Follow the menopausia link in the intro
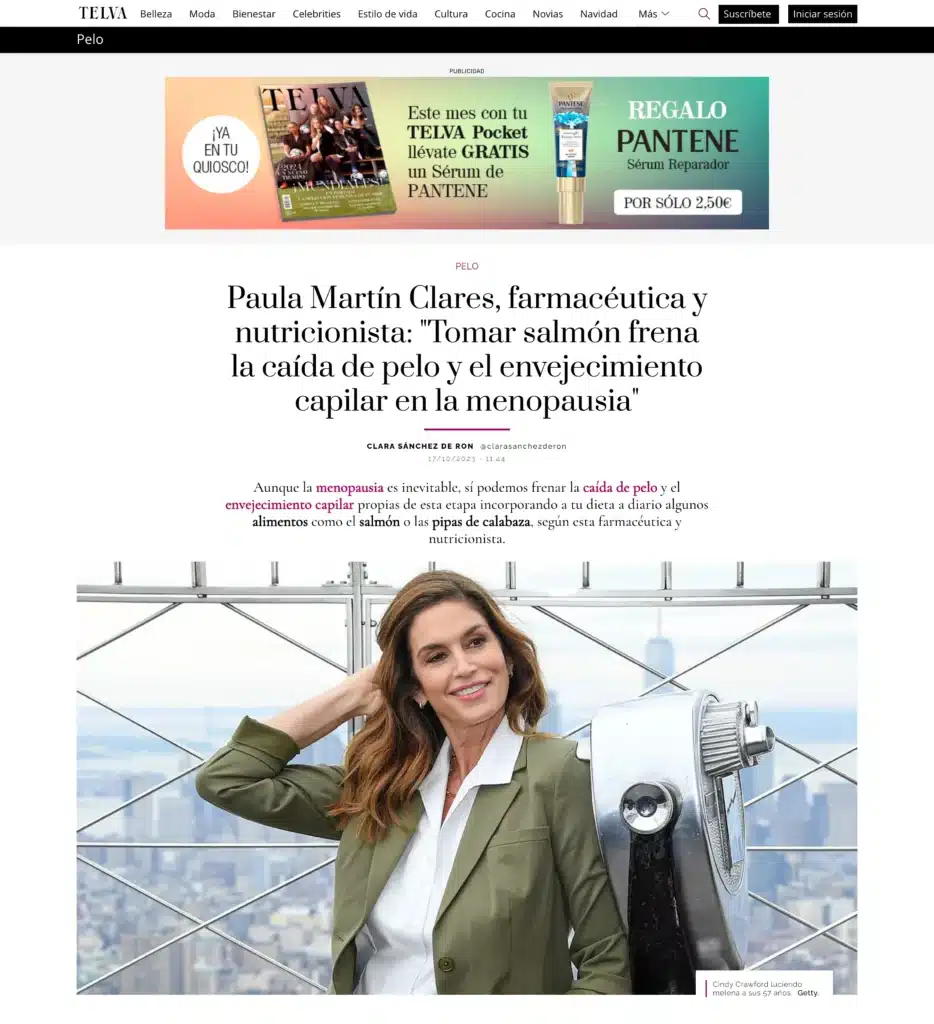 tap(349, 487)
